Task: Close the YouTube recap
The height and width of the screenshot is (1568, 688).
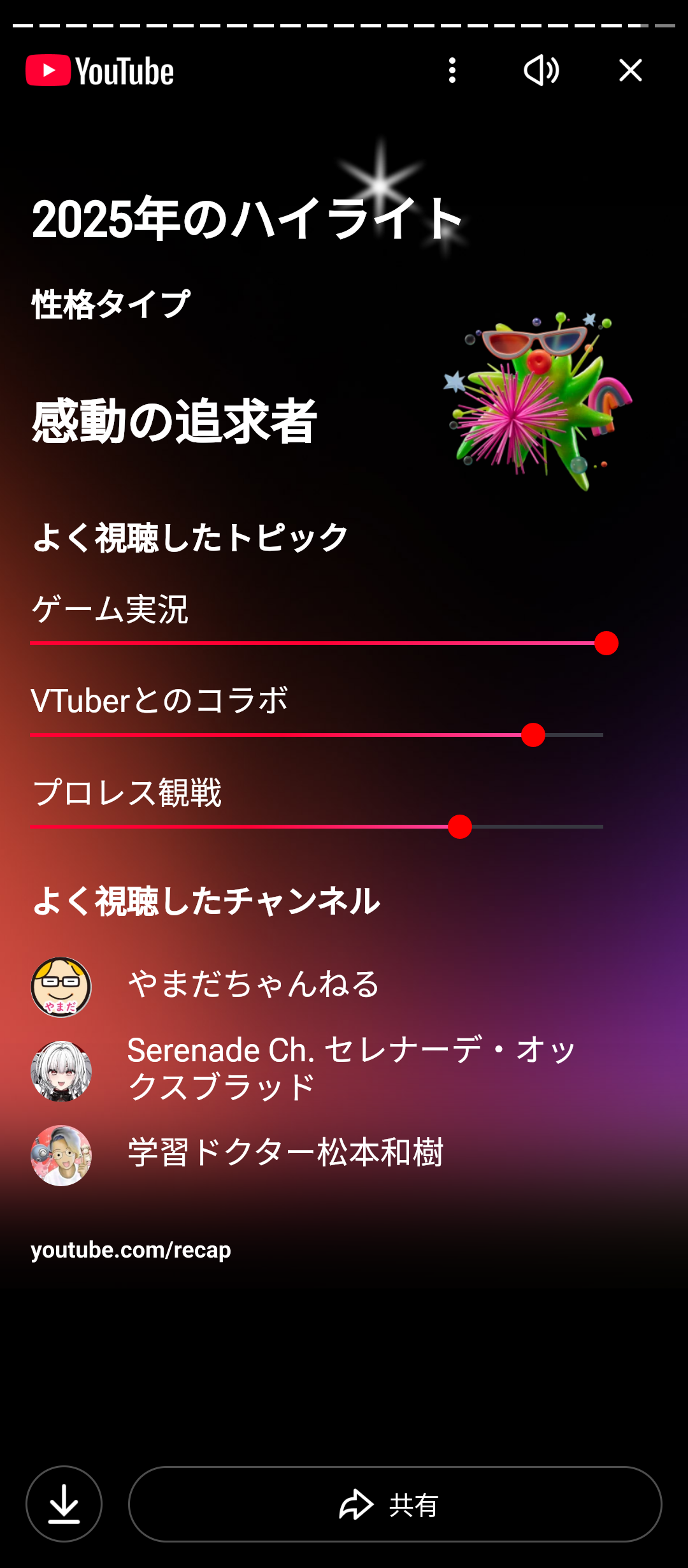Action: (x=631, y=70)
